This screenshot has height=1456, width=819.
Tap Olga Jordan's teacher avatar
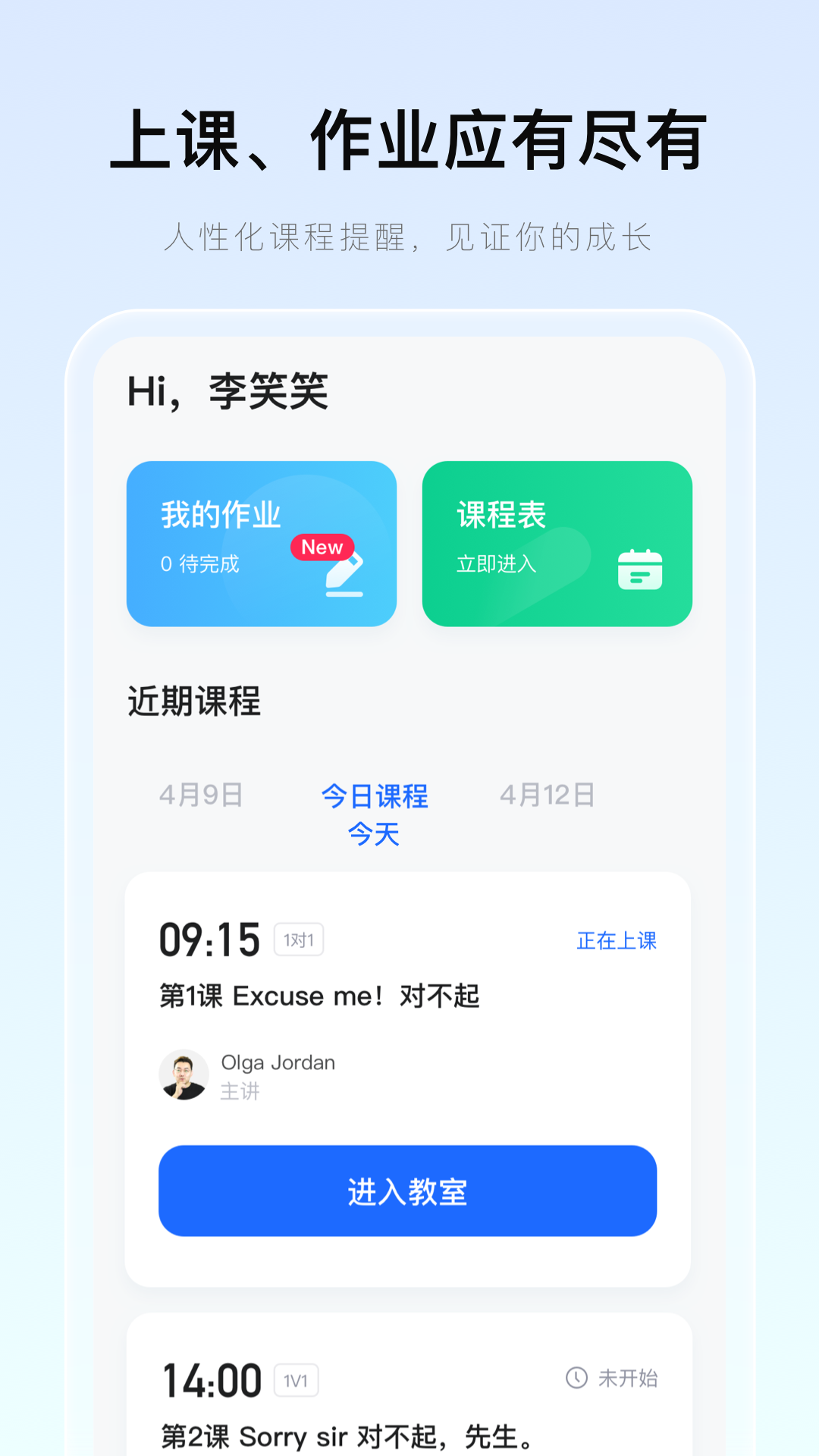point(183,1075)
